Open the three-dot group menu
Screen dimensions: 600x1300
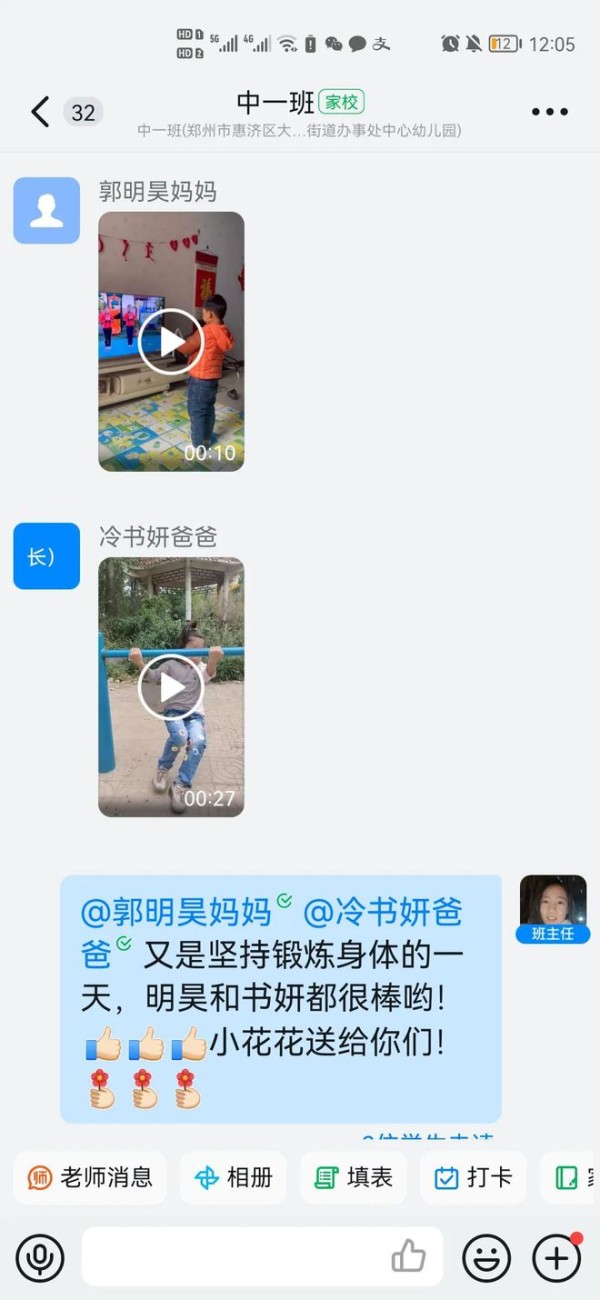tap(549, 111)
